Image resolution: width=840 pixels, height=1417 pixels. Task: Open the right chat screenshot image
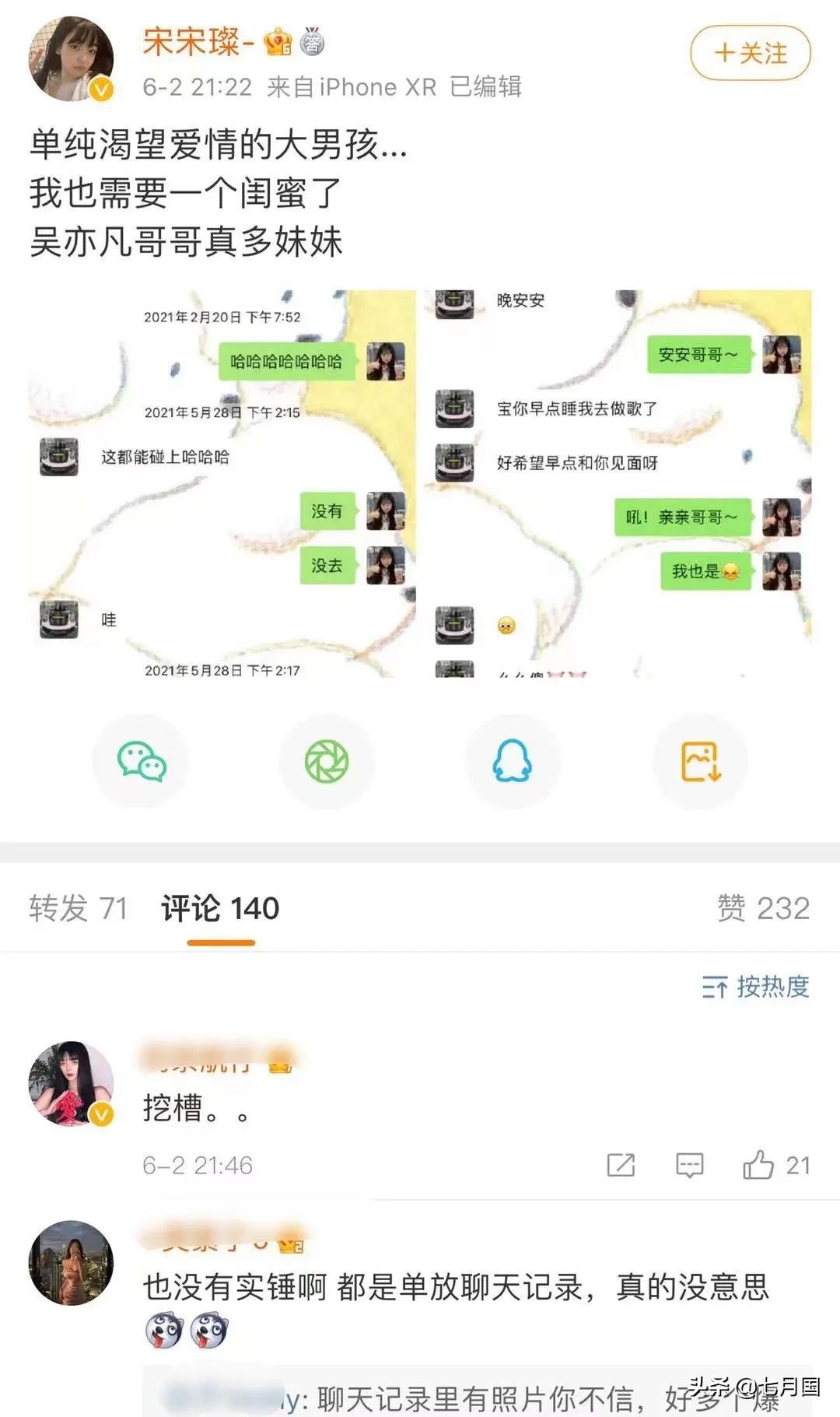click(618, 483)
